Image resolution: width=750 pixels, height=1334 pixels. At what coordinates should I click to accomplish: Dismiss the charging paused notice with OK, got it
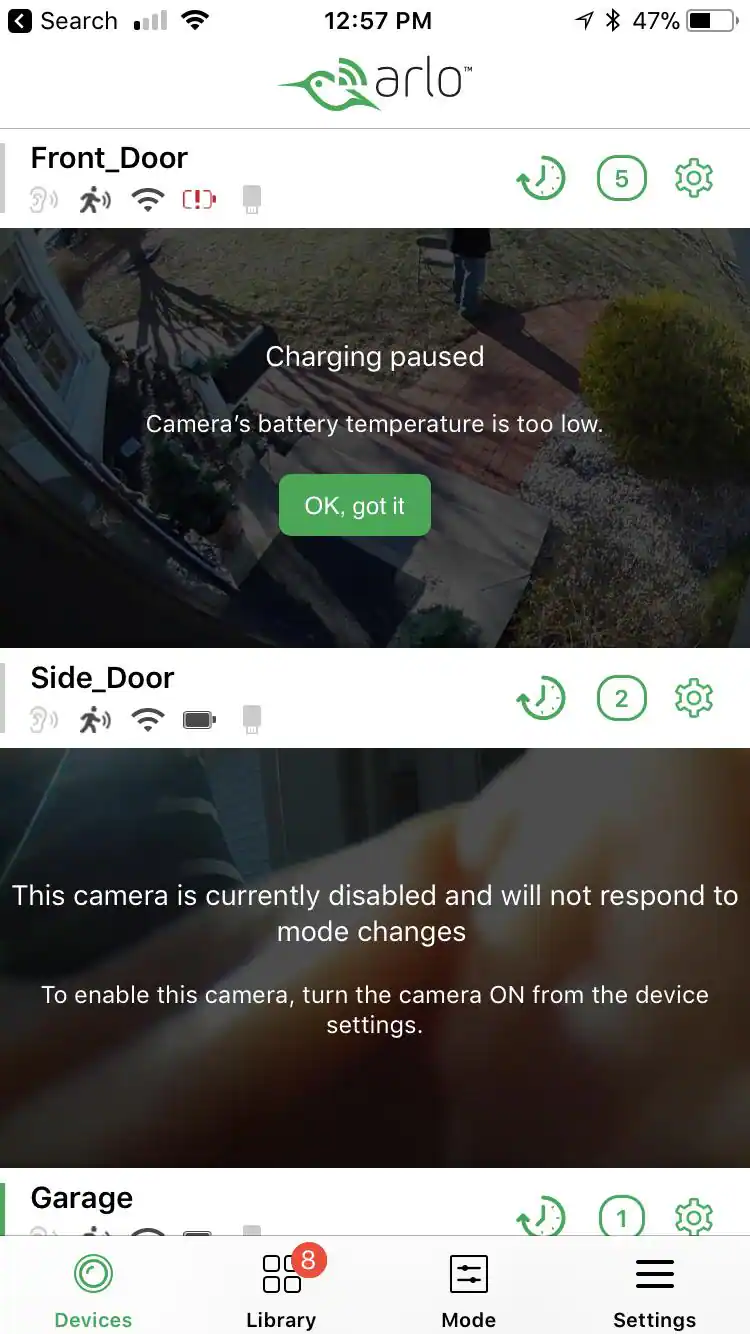pos(354,505)
